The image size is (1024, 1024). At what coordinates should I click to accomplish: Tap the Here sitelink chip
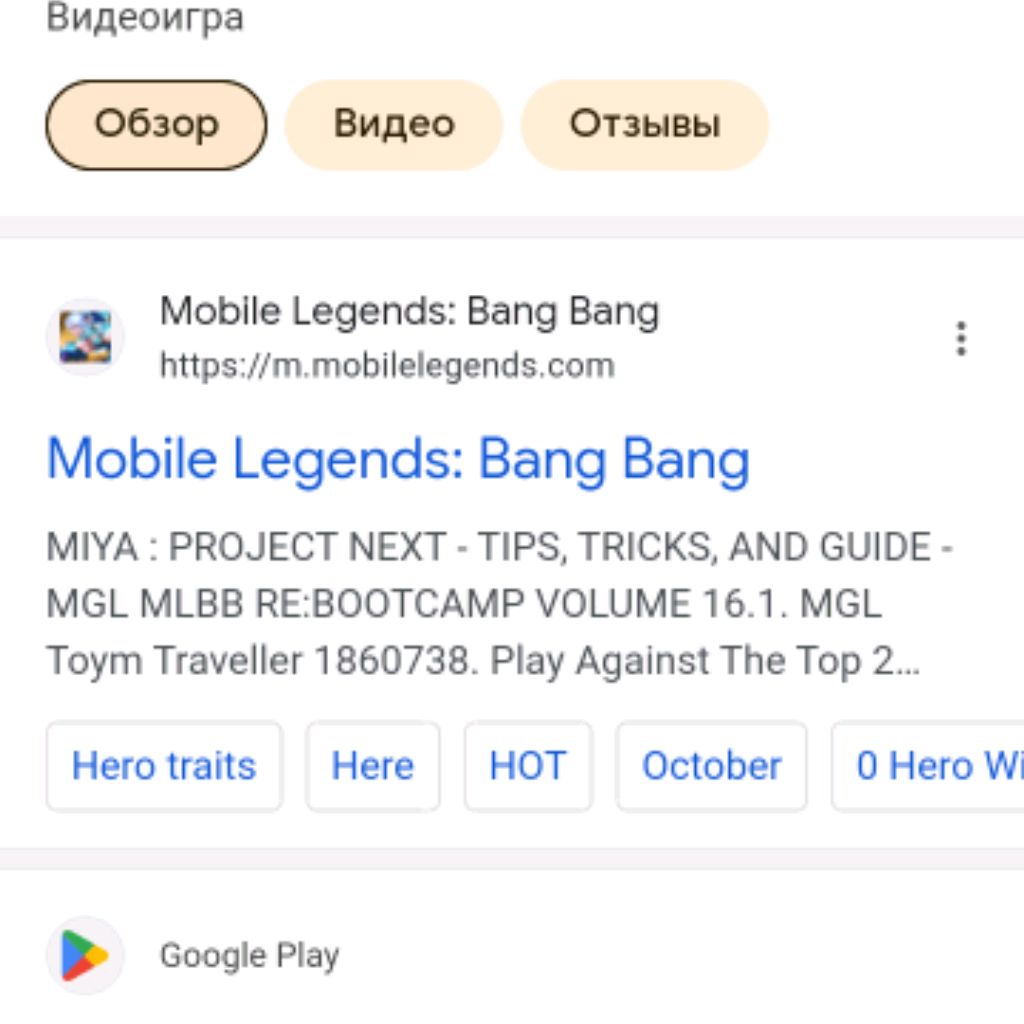372,766
